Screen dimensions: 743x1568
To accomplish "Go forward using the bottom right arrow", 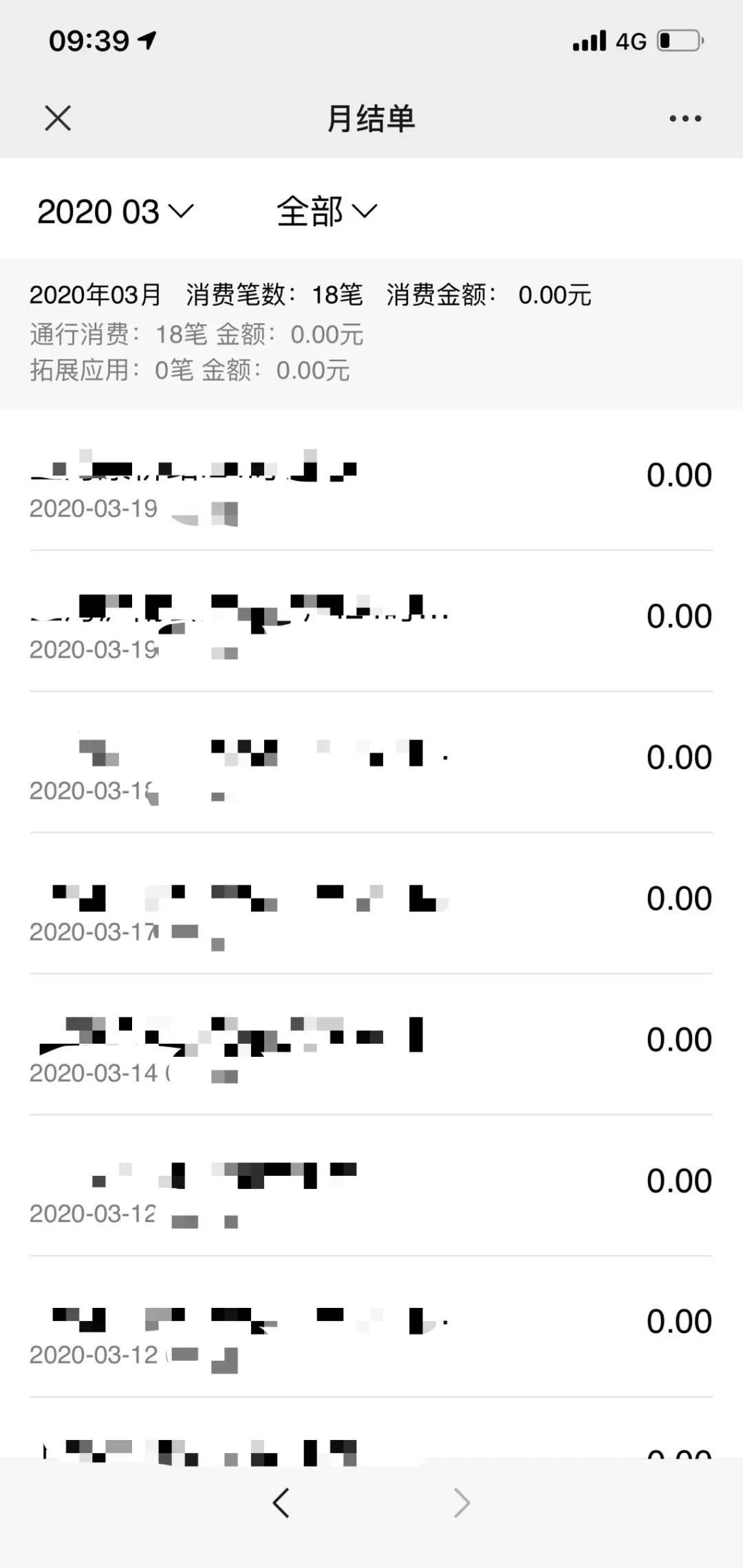I will [462, 1503].
